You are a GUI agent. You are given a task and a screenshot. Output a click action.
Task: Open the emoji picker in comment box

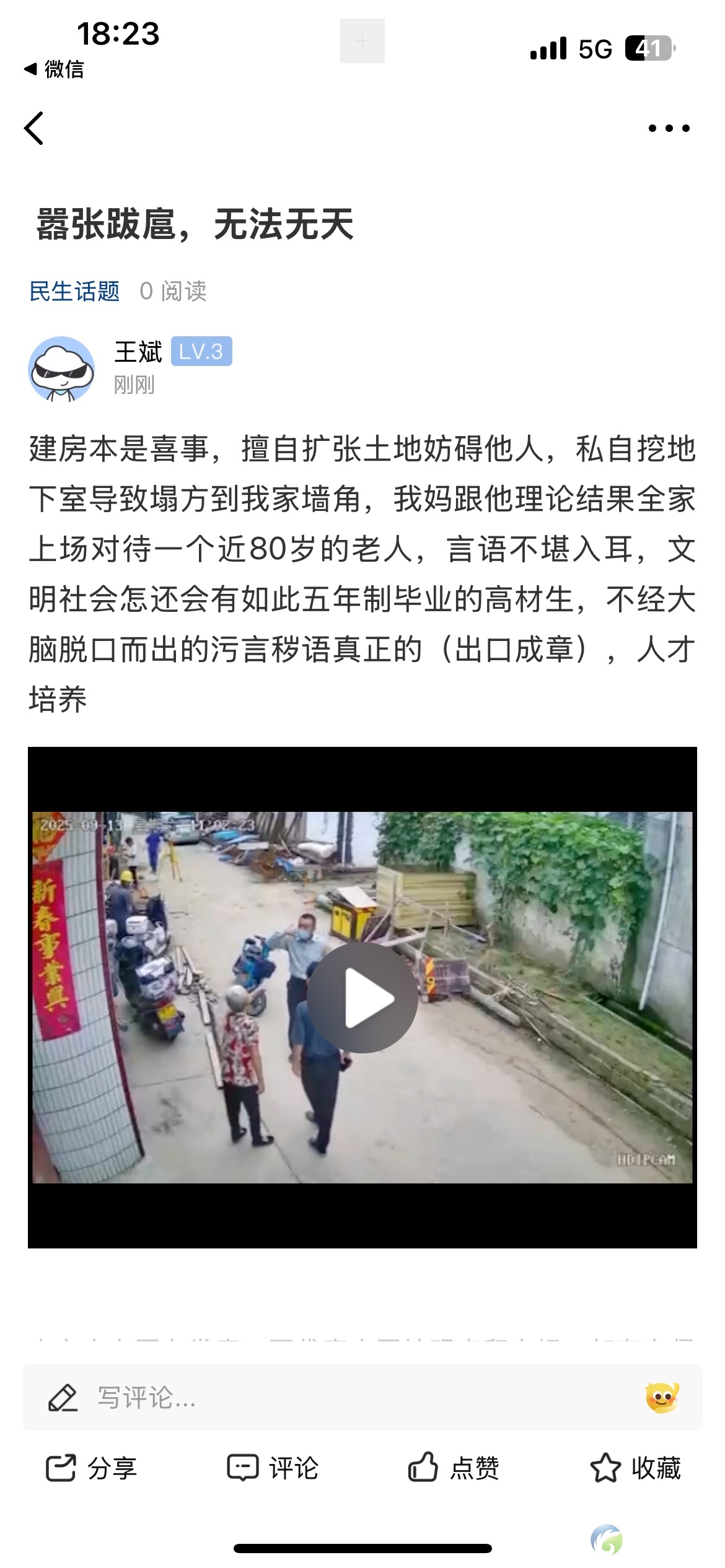662,1397
